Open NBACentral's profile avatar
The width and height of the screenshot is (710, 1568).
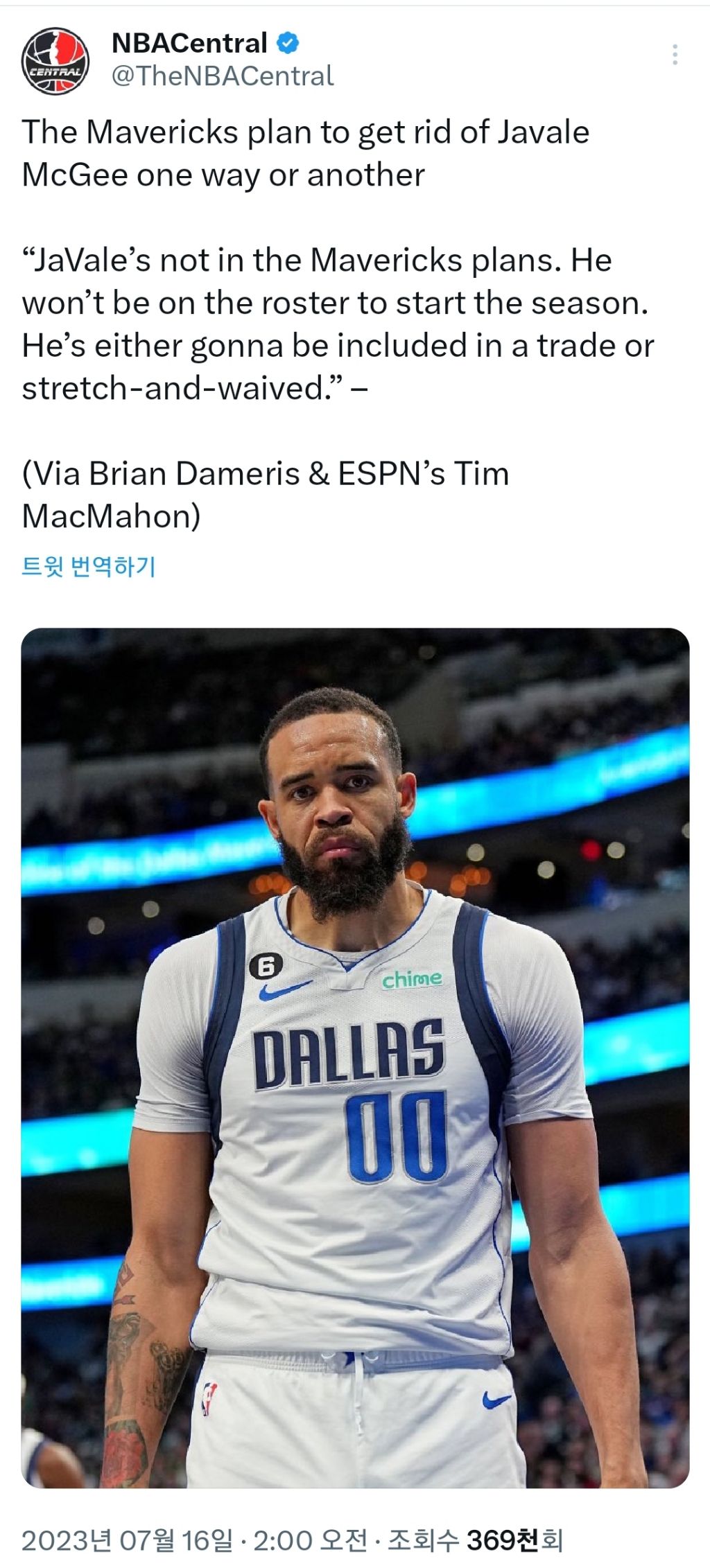(55, 61)
